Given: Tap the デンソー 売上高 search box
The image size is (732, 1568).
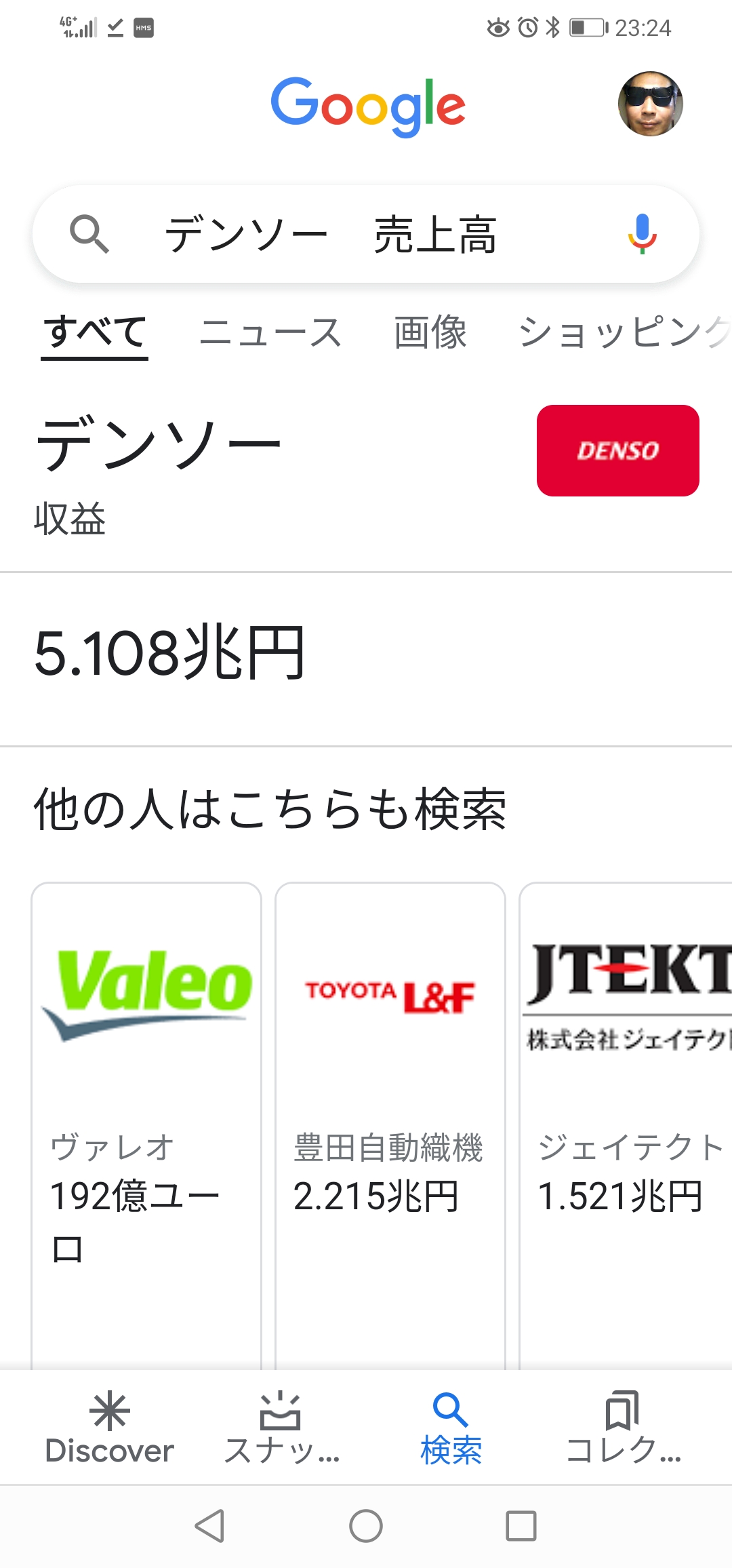Looking at the screenshot, I should click(366, 234).
